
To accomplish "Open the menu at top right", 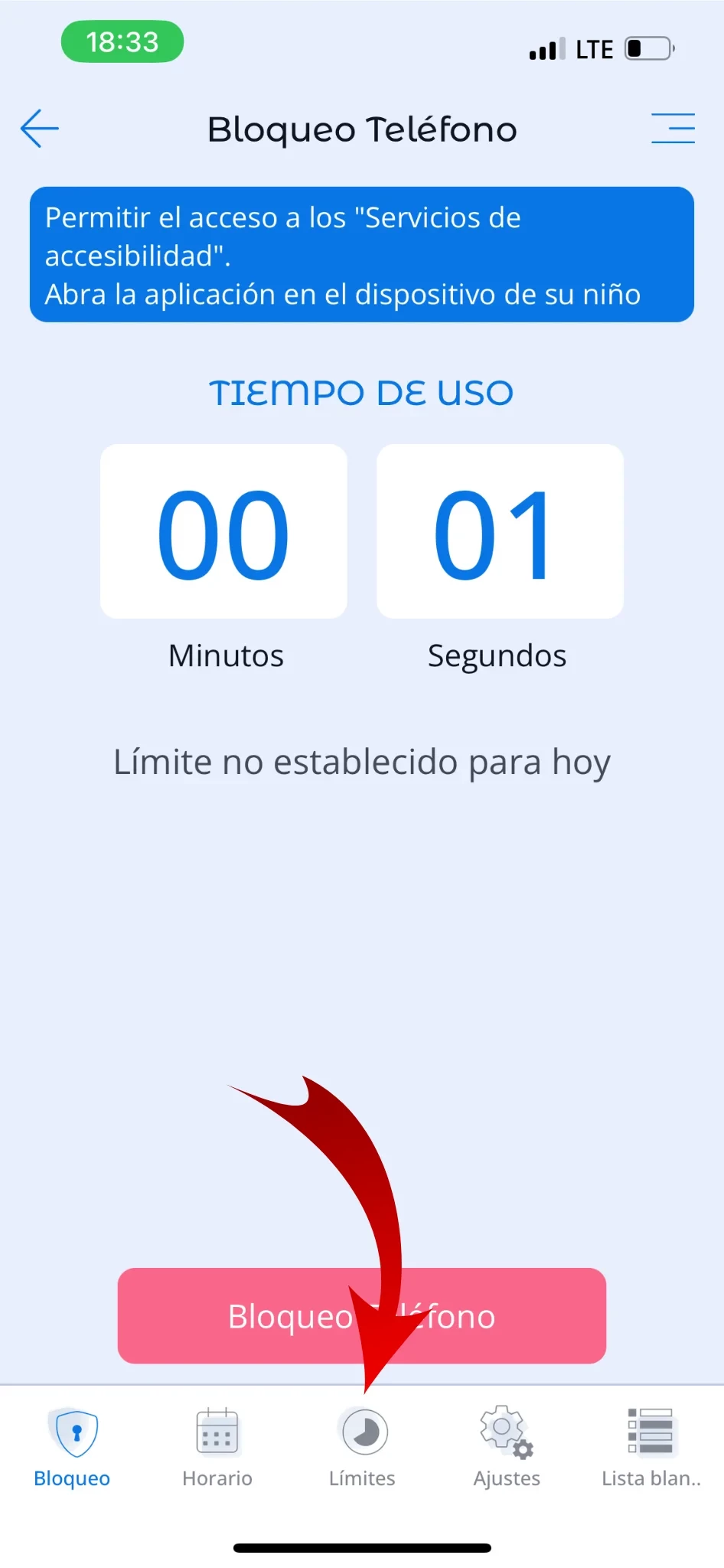I will pos(673,128).
